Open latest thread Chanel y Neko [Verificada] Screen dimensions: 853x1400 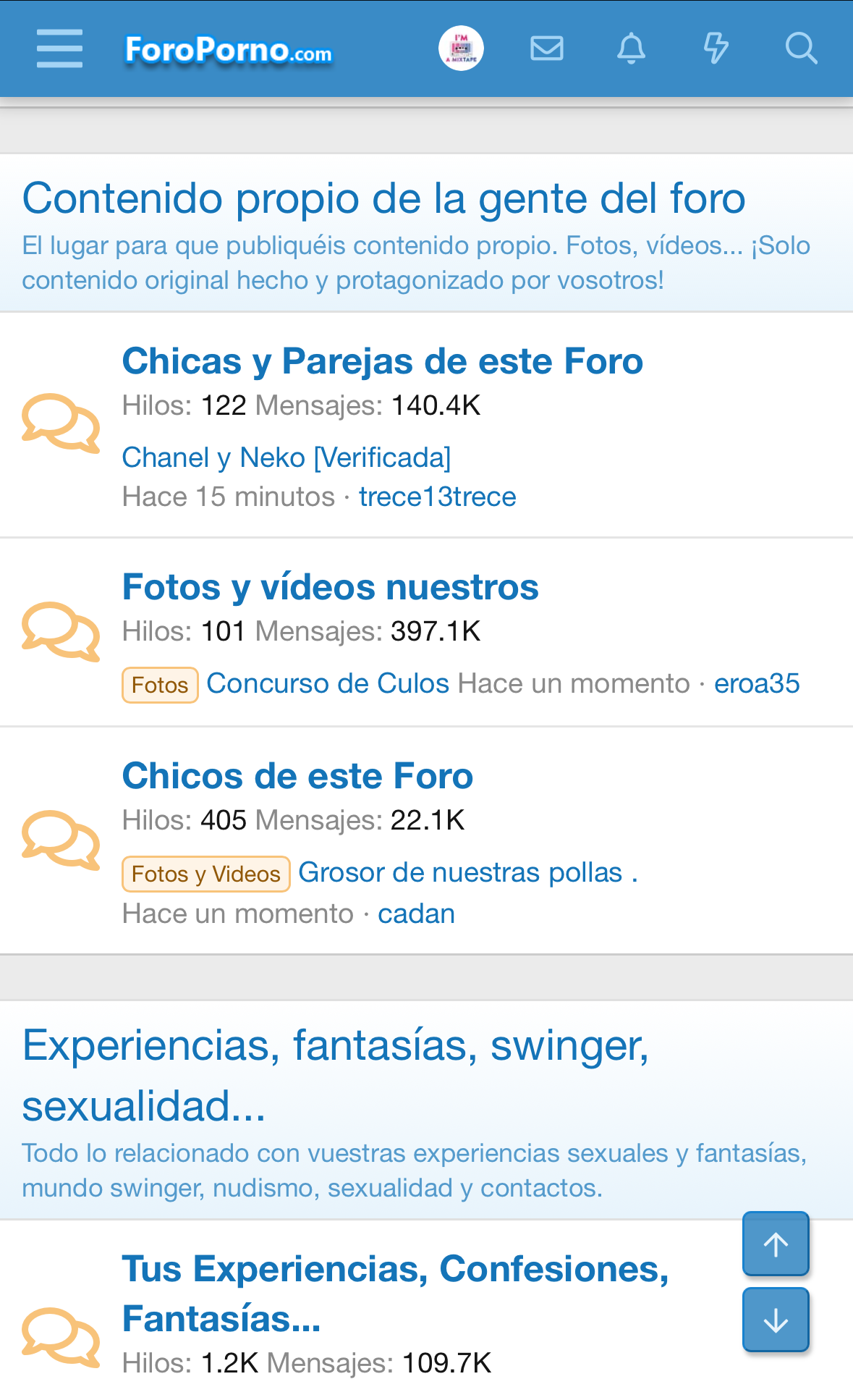pyautogui.click(x=287, y=457)
